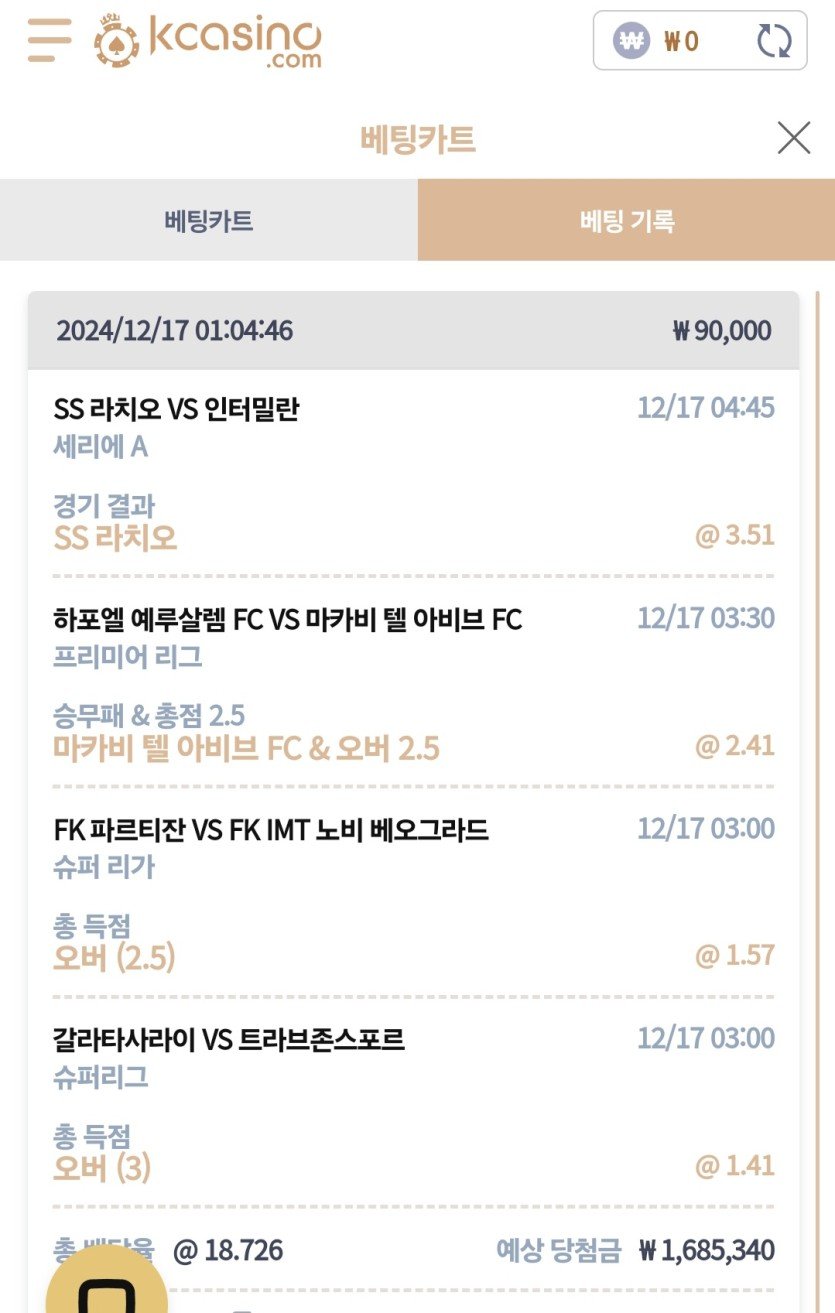Switch to the 베팅카트 tab
Viewport: 835px width, 1313px height.
coord(208,221)
